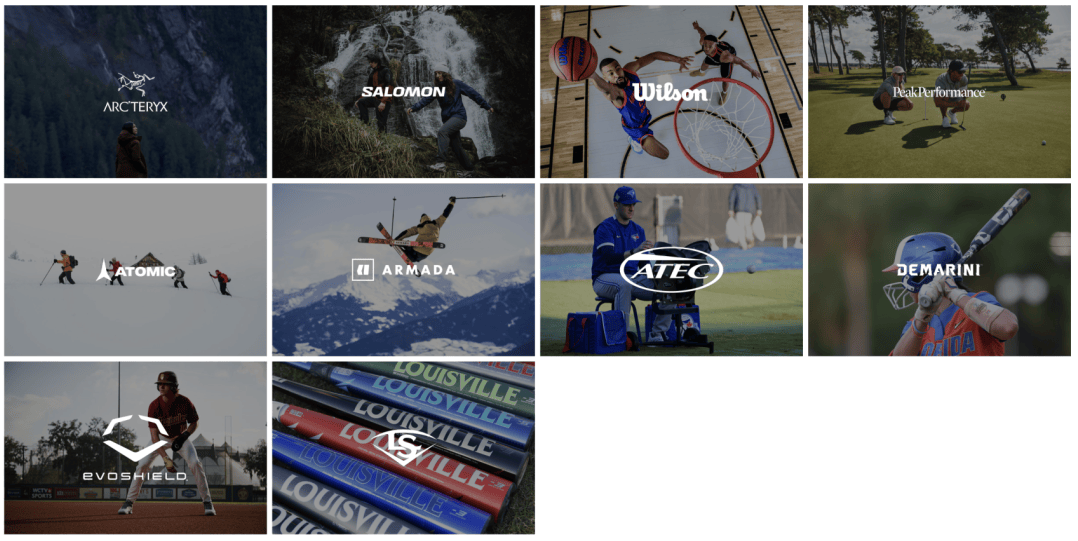Open the Salomon brand tile

(403, 92)
